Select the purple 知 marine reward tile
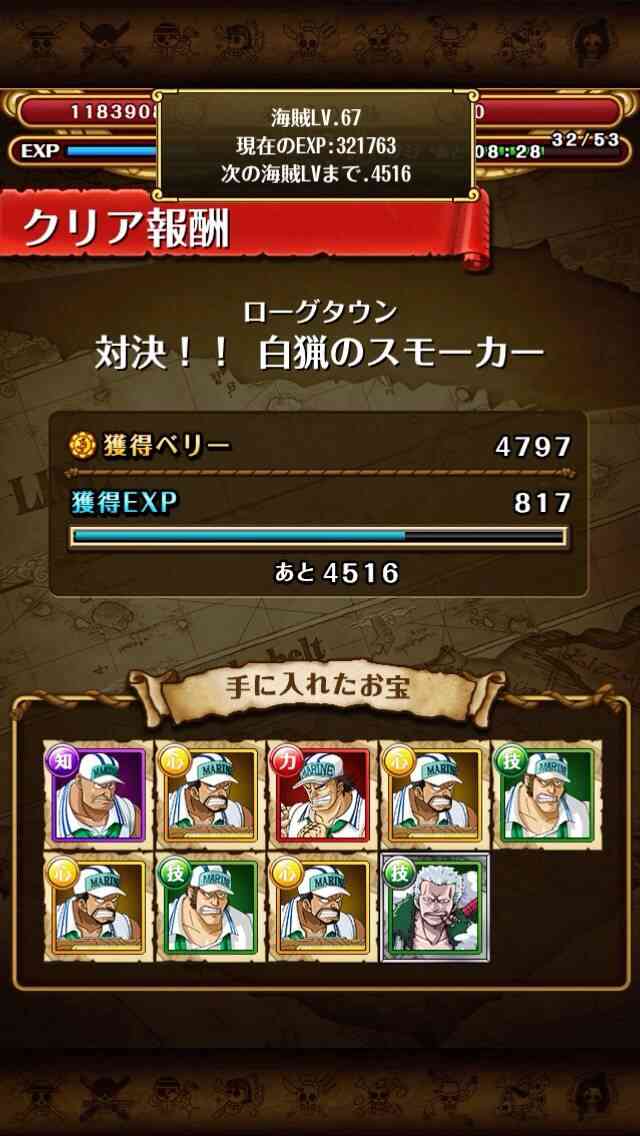The height and width of the screenshot is (1136, 640). (99, 795)
